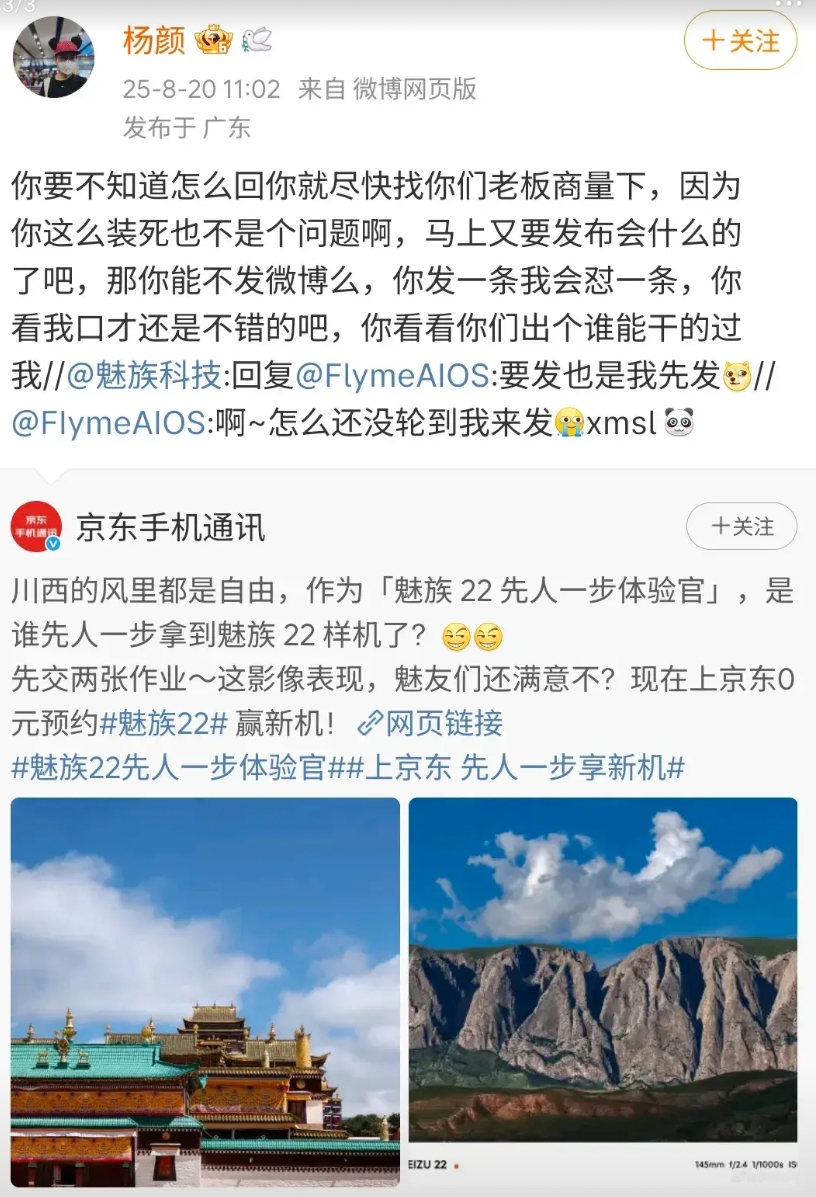Open 杨颜's profile avatar
The image size is (816, 1197).
pos(53,57)
